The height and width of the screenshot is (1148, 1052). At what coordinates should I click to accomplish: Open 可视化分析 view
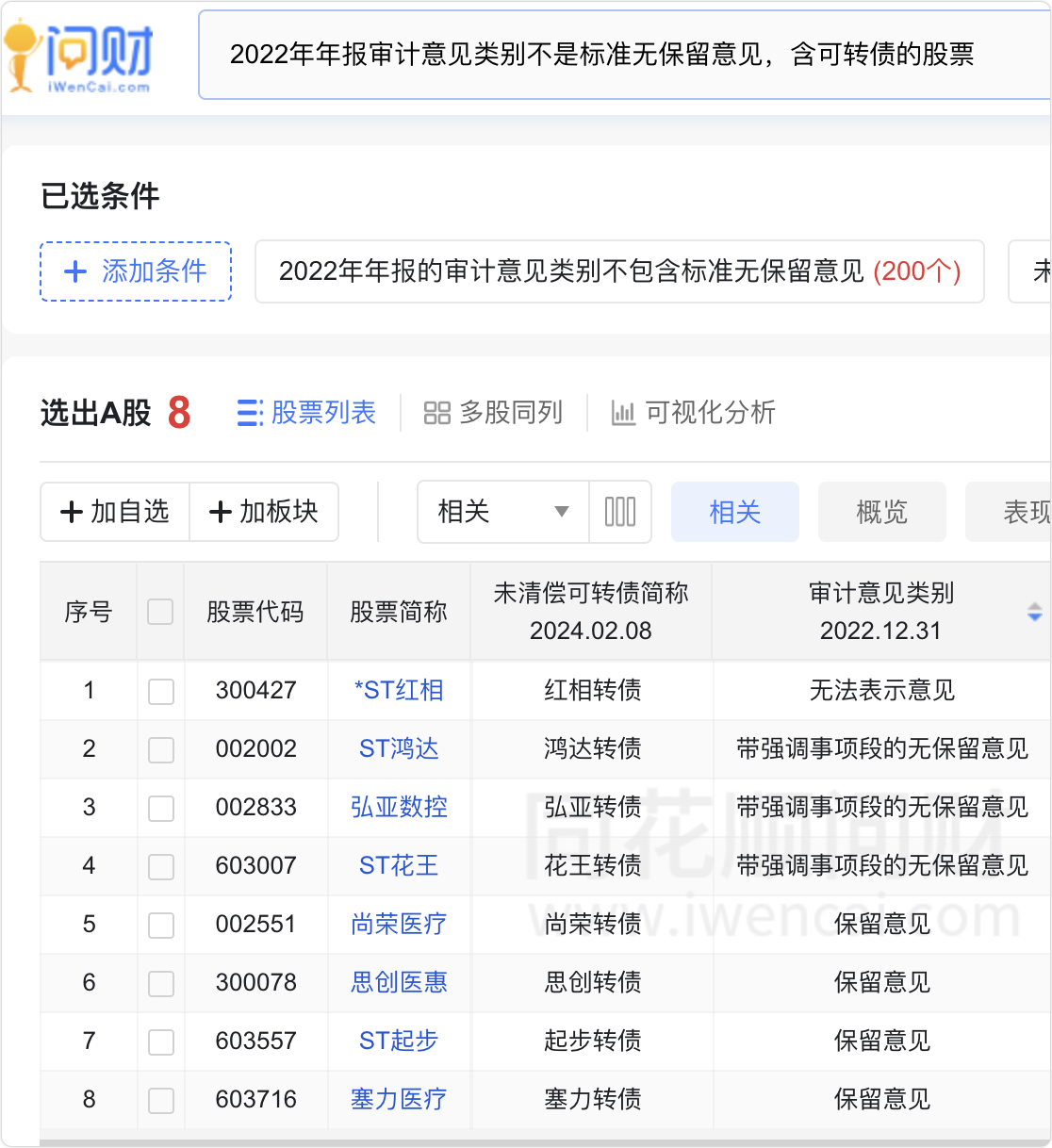click(694, 413)
